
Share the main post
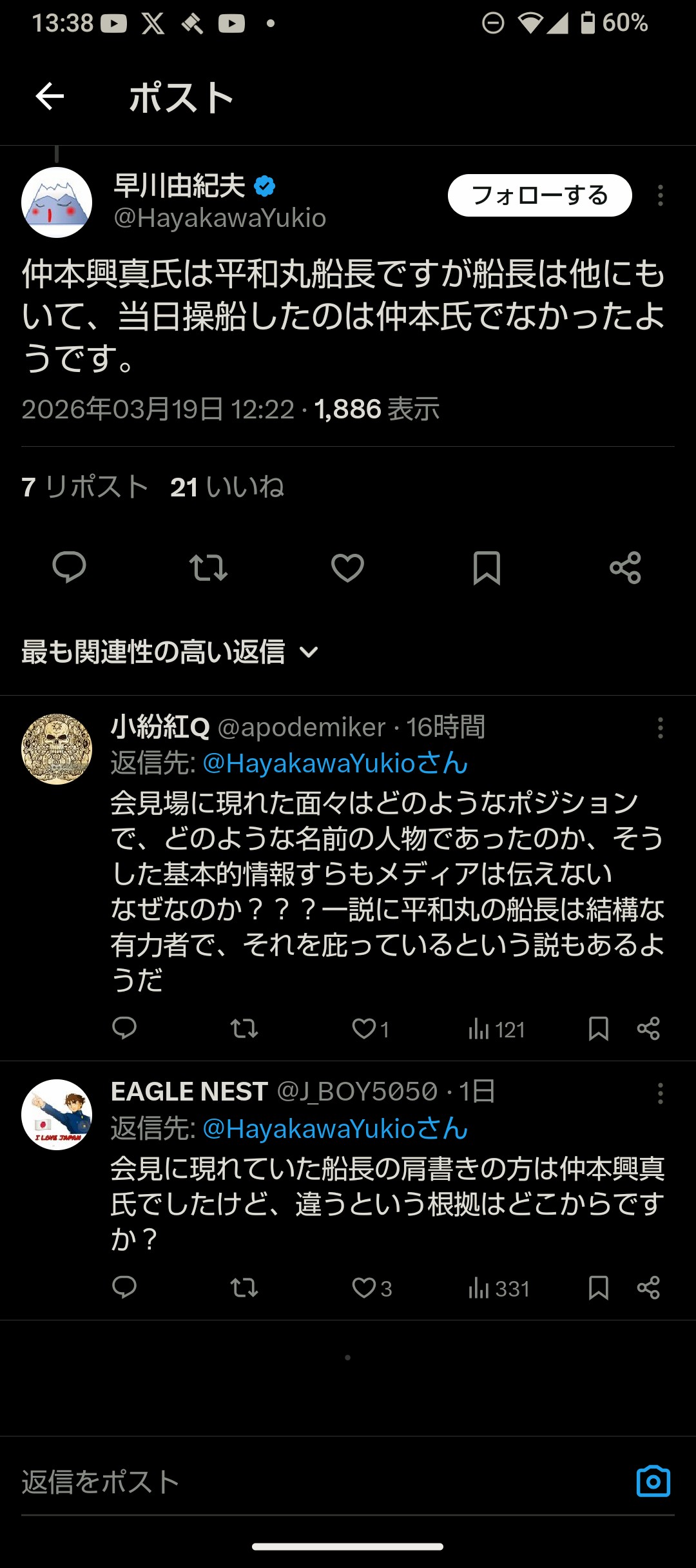(625, 567)
